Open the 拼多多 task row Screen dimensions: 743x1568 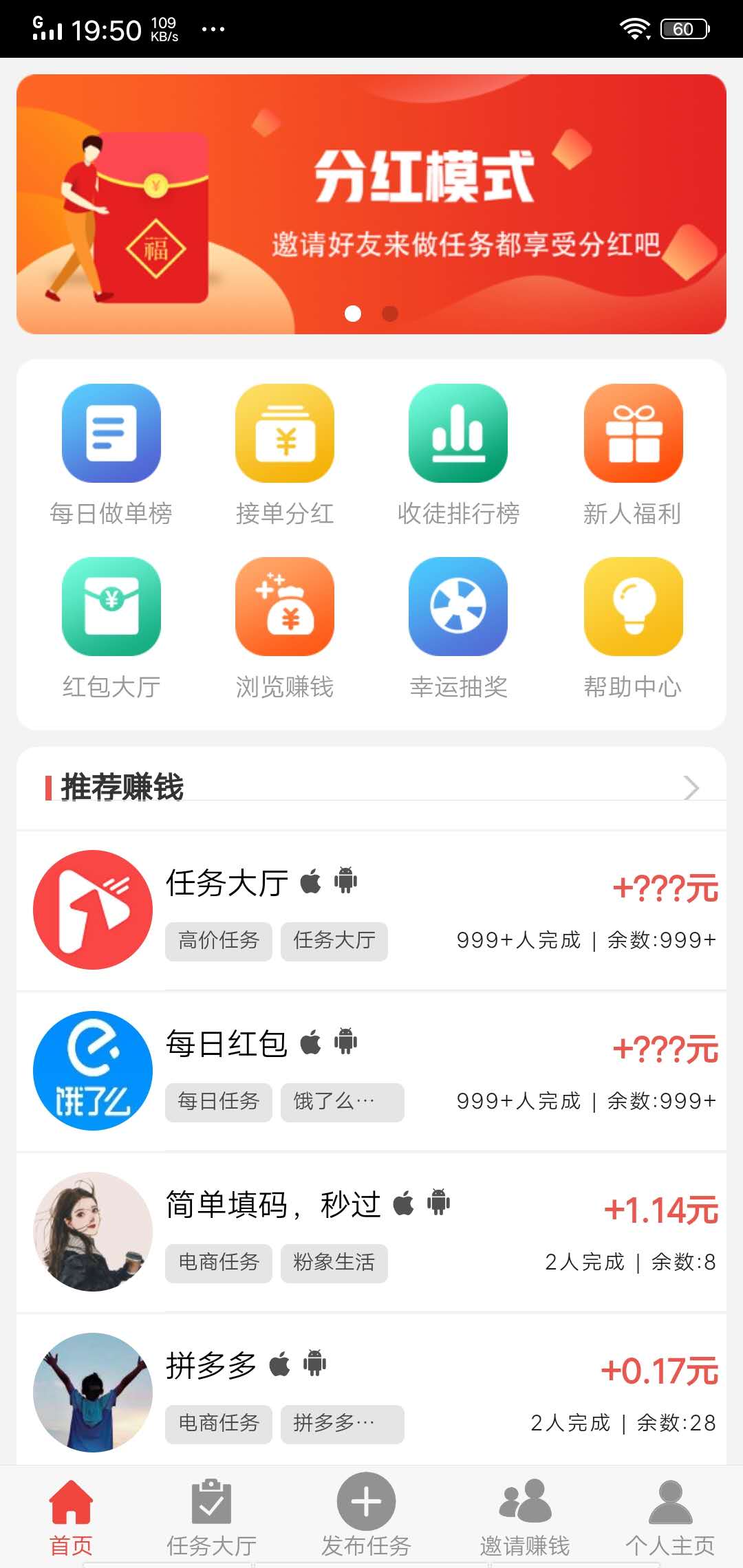coord(371,1393)
